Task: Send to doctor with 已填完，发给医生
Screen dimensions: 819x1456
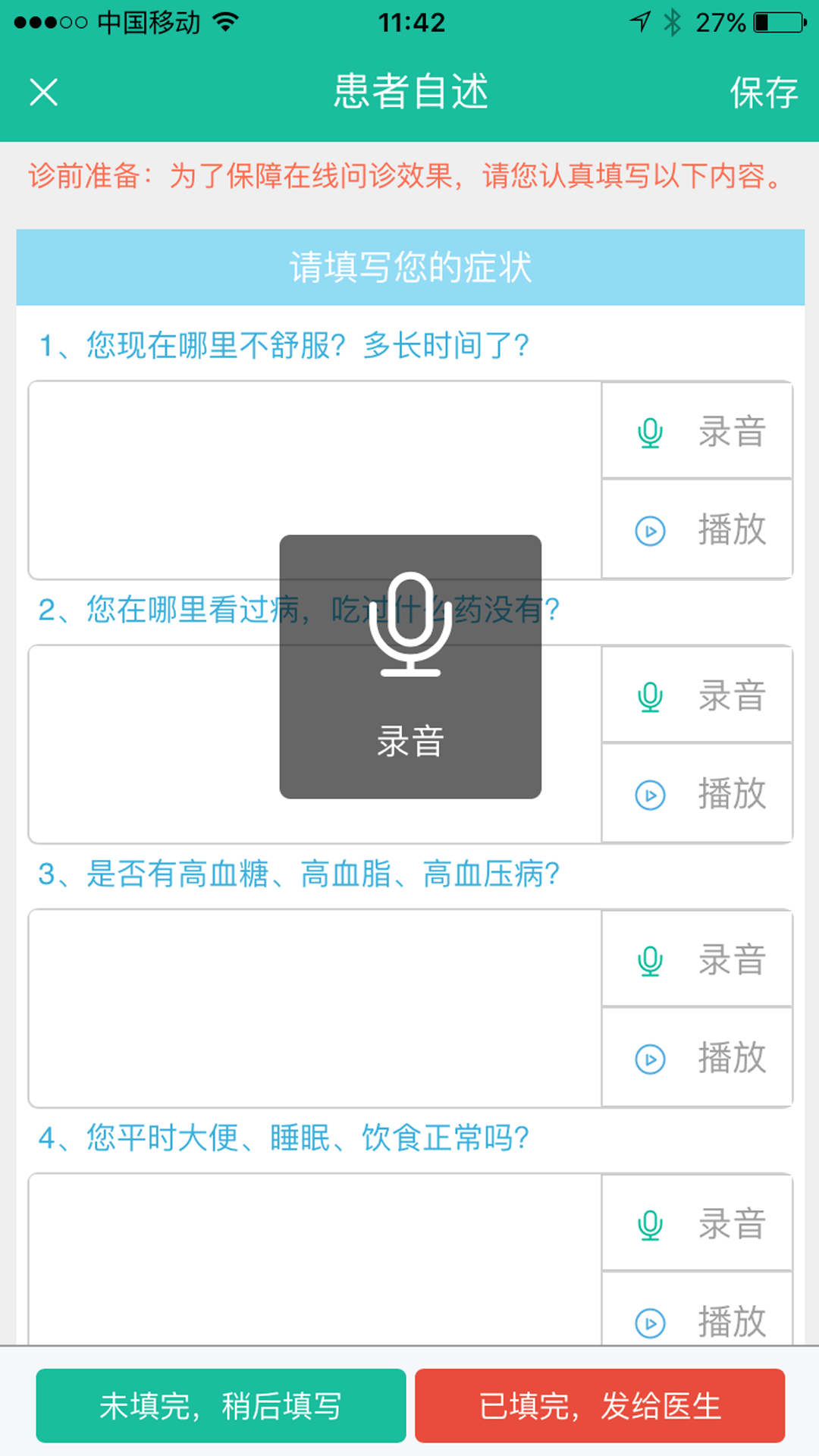Action: click(x=599, y=1405)
